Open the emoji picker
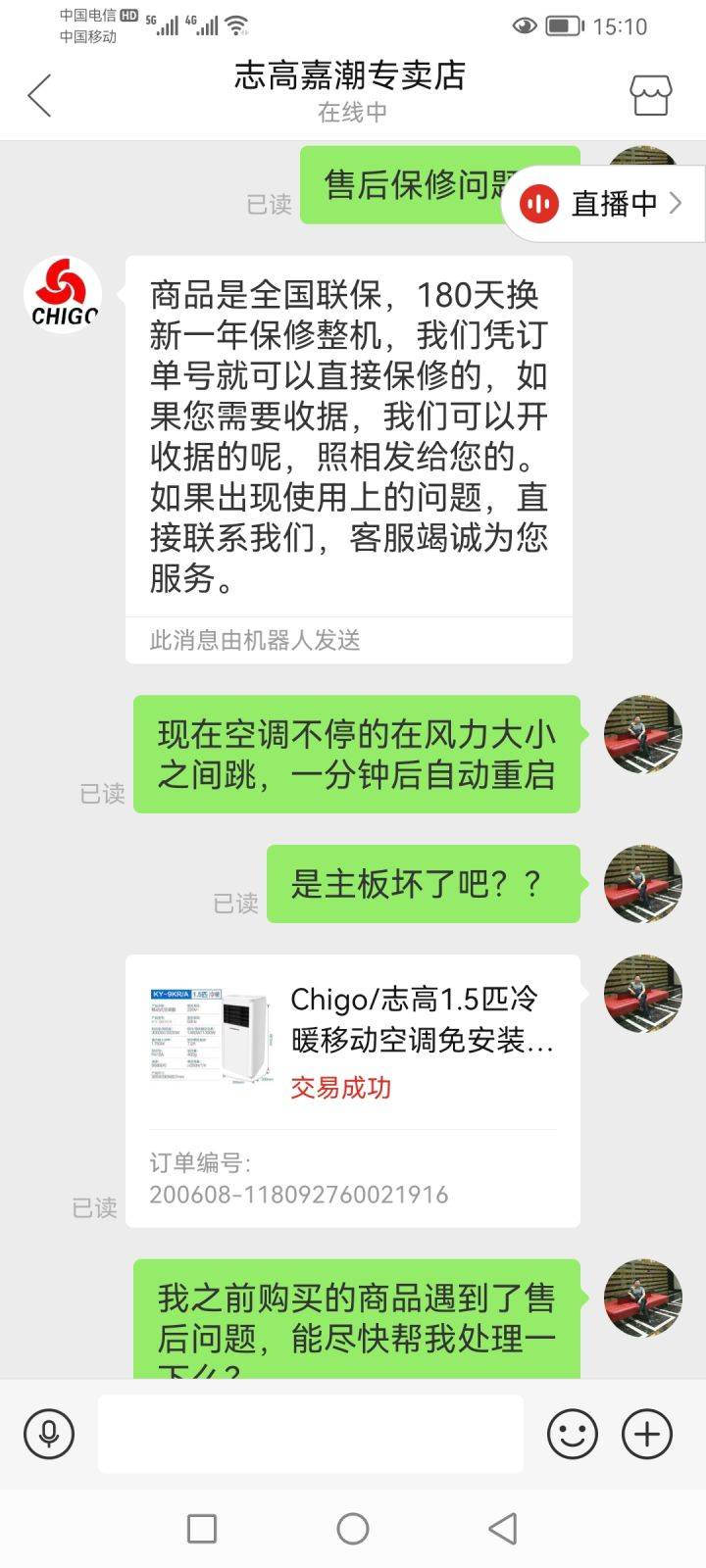 coord(572,1435)
